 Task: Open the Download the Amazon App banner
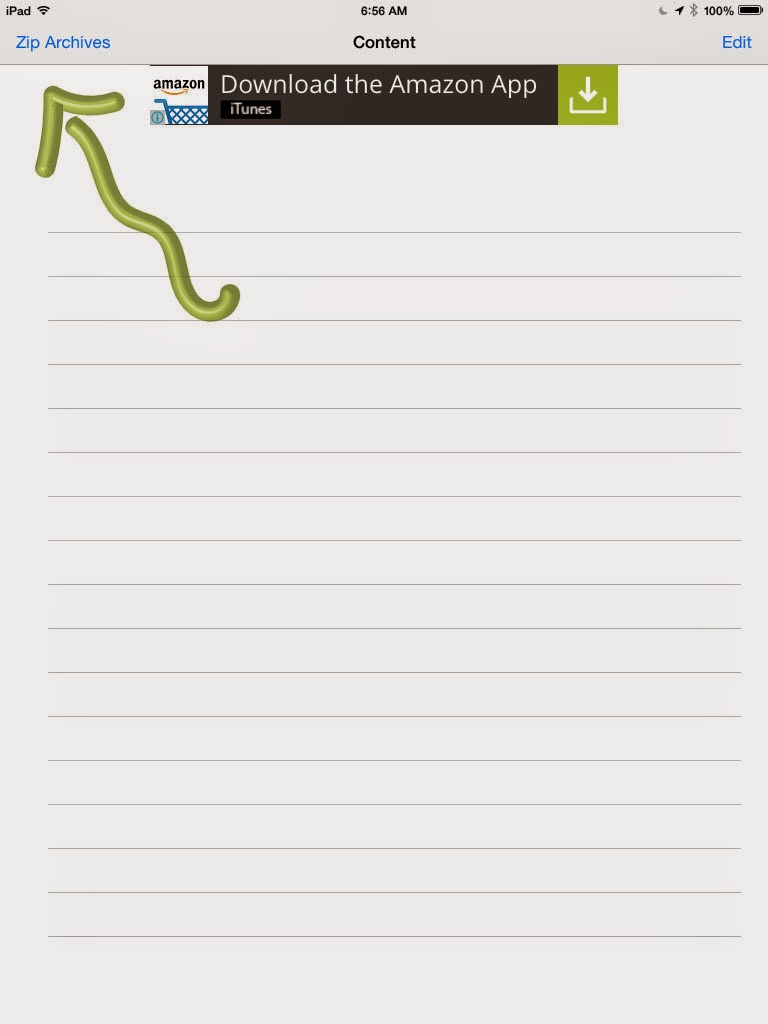pos(380,94)
